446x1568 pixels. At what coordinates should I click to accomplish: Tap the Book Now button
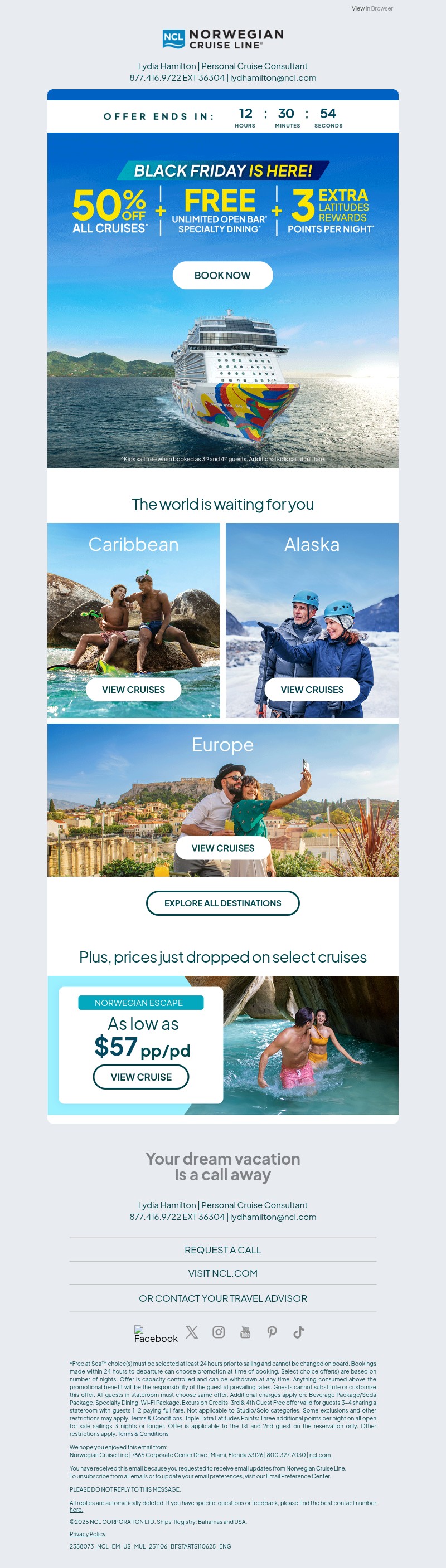[x=222, y=275]
